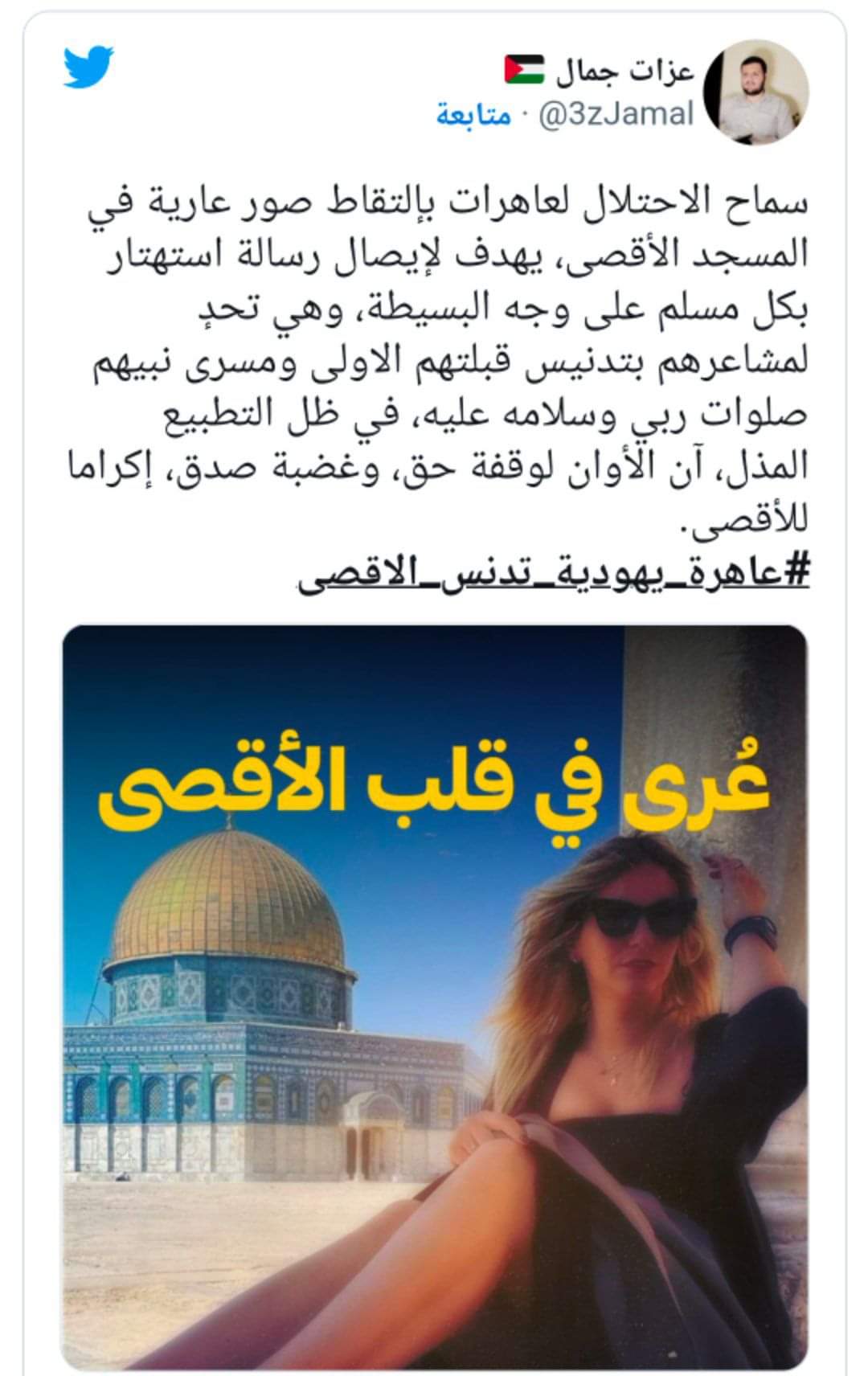Image resolution: width=868 pixels, height=1376 pixels.
Task: Open the underlined hashtag link
Action: point(554,575)
